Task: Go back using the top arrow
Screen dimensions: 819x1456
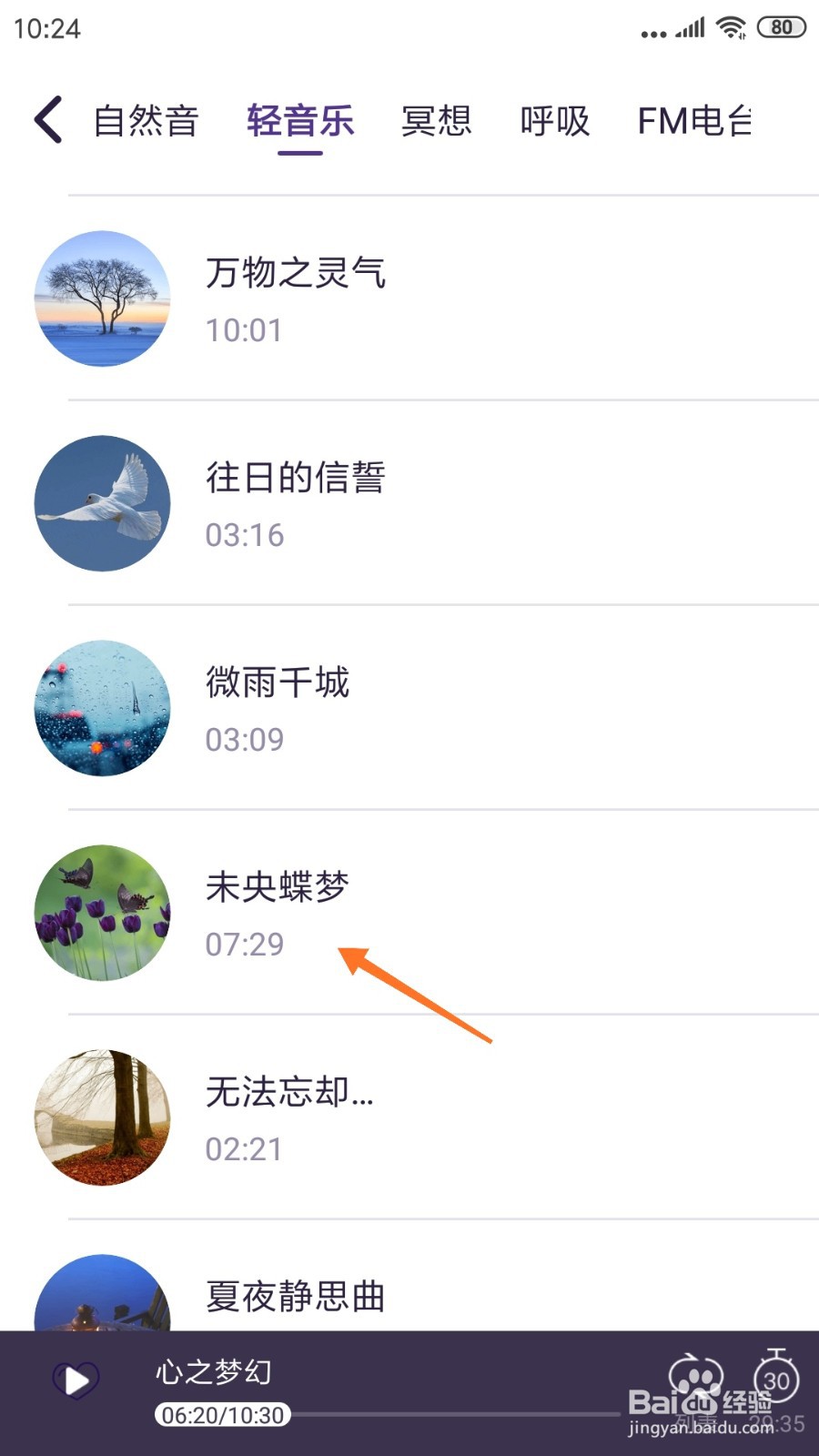Action: tap(49, 120)
